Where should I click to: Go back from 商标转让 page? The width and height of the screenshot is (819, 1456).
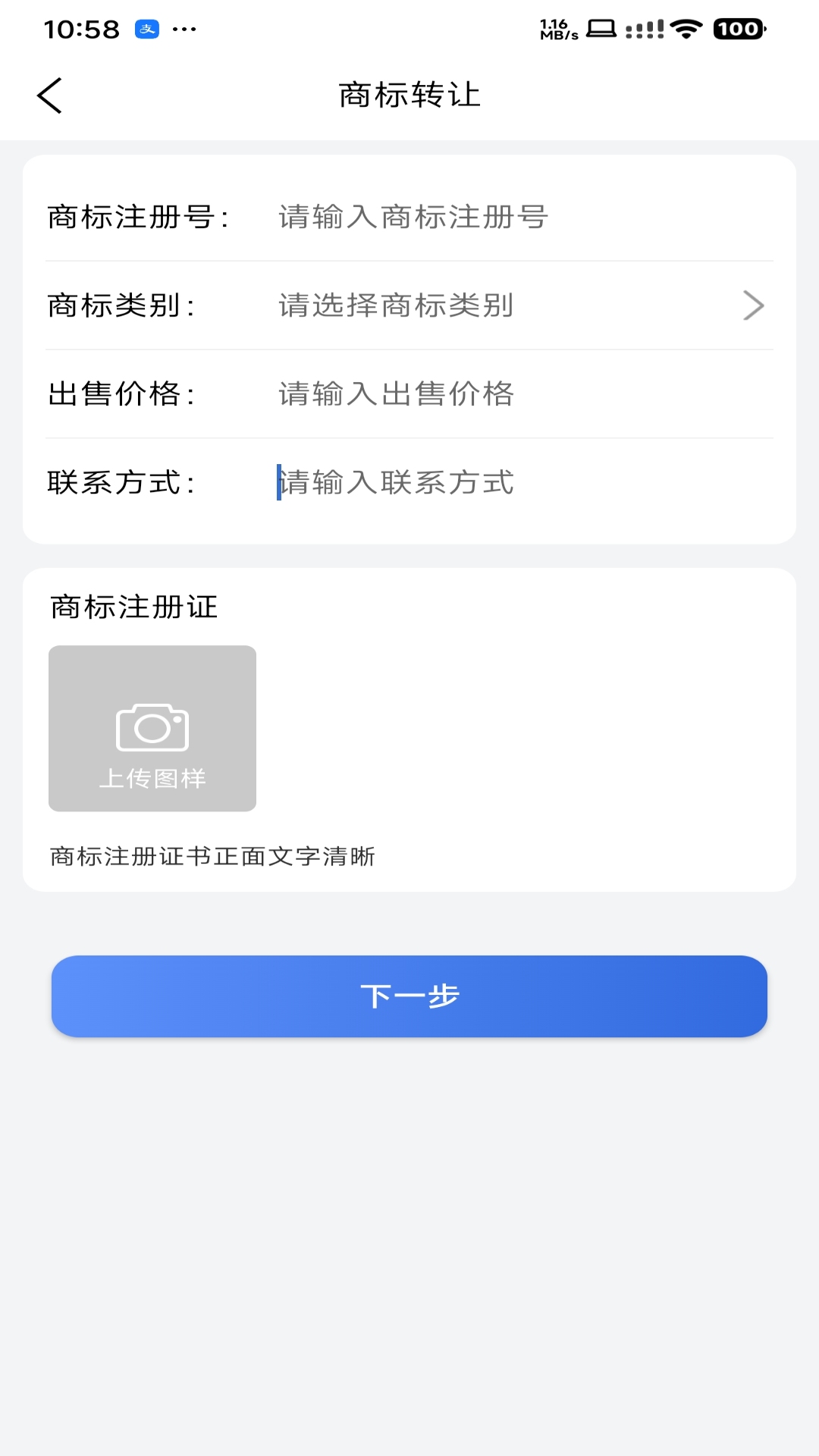coord(50,96)
